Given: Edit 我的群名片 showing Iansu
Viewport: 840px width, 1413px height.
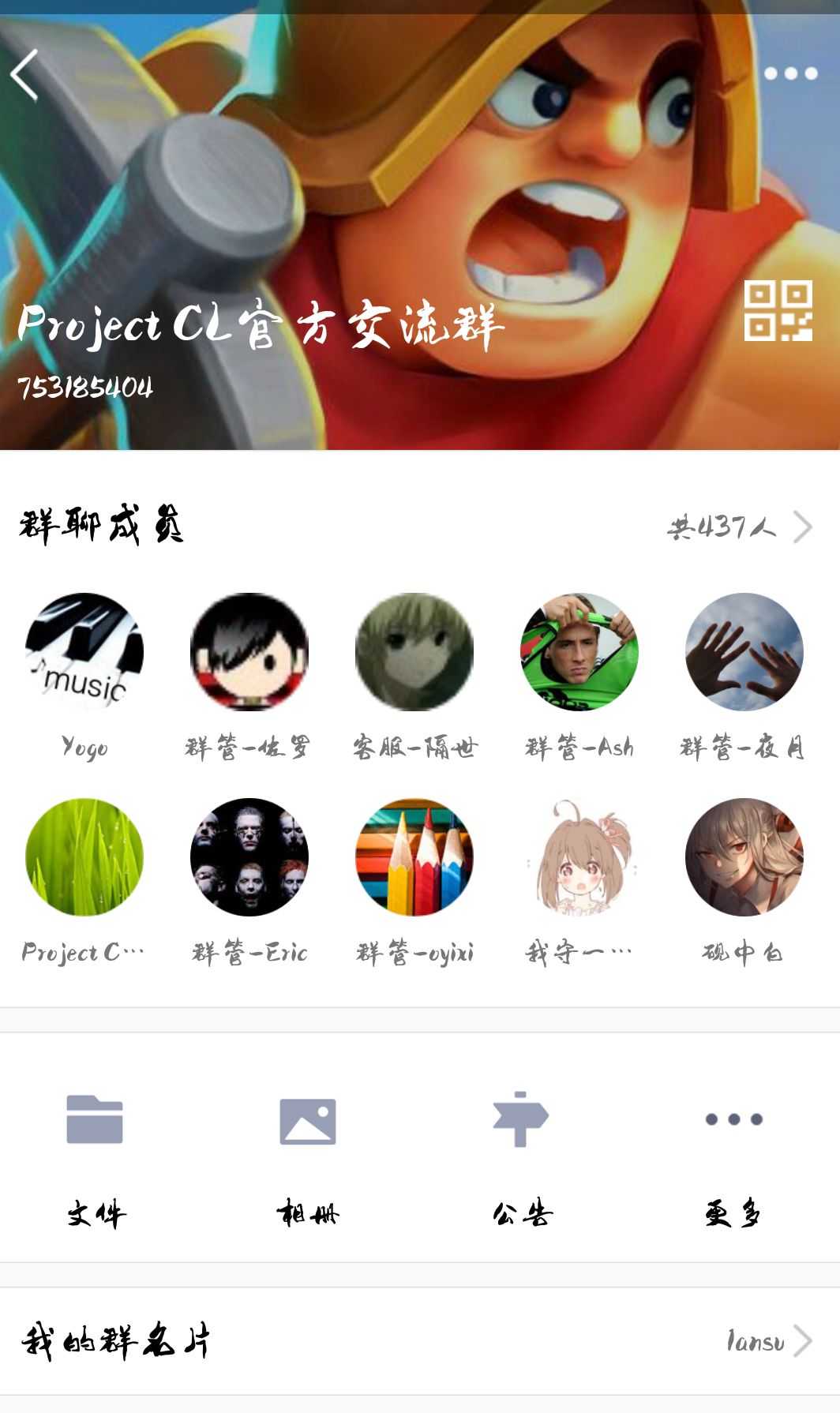Looking at the screenshot, I should (x=420, y=1340).
